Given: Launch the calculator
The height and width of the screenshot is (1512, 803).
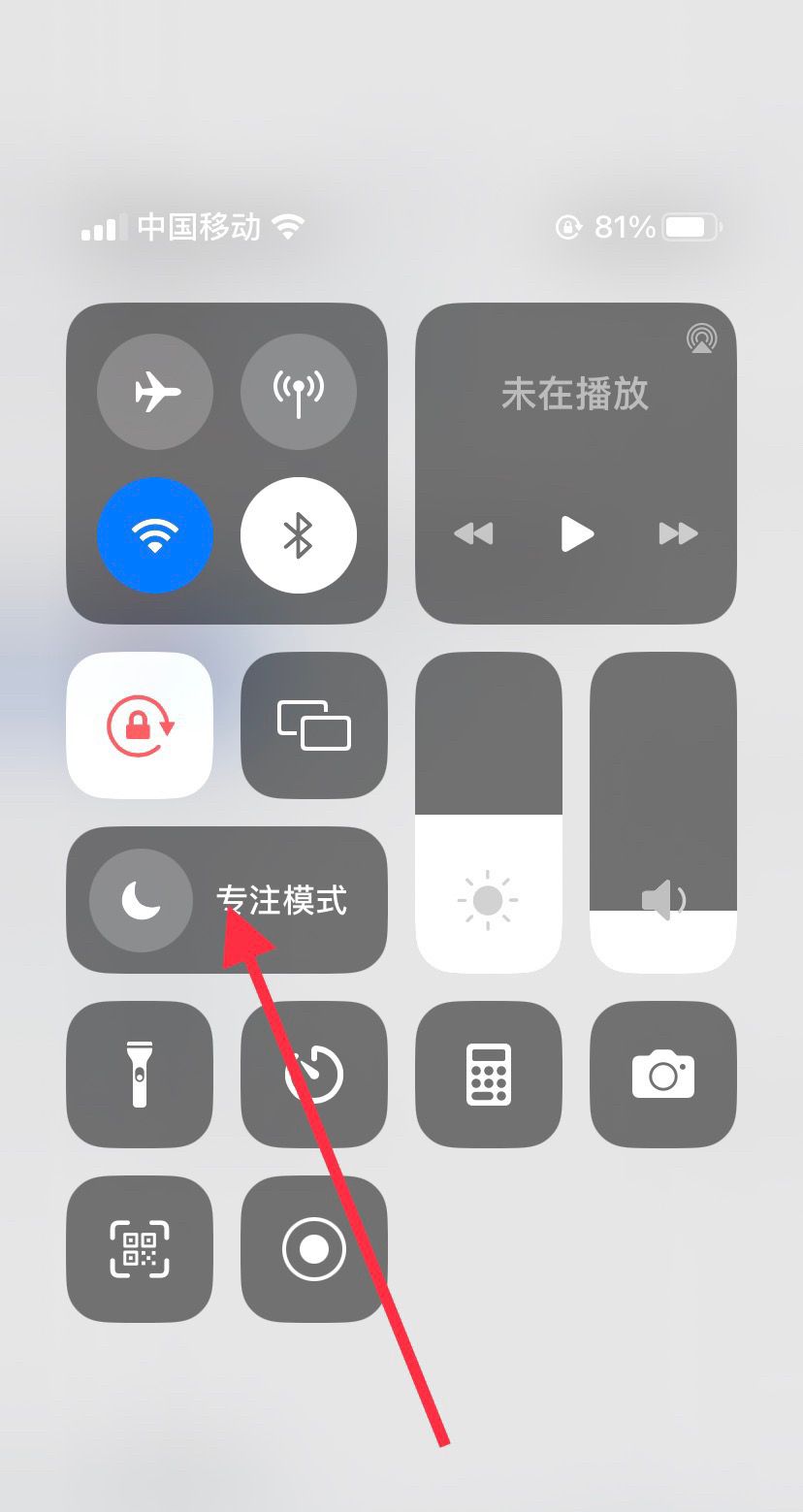Looking at the screenshot, I should 488,1074.
